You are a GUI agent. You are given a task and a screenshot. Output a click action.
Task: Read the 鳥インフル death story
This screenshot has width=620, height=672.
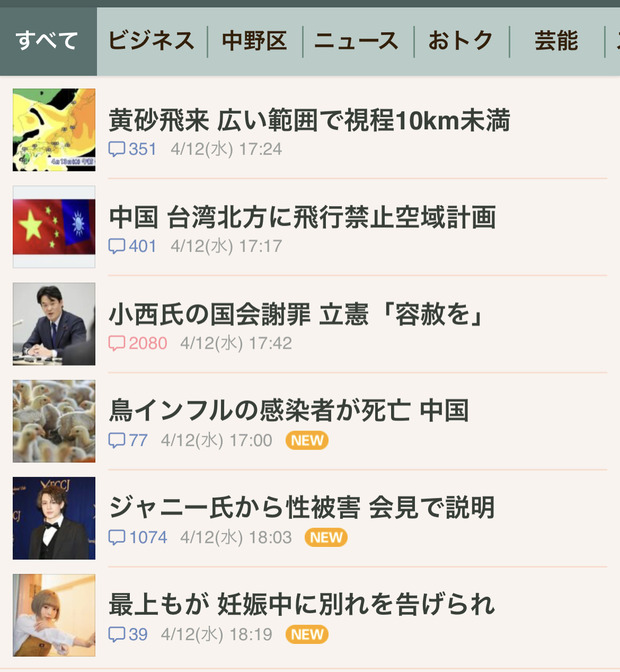click(x=288, y=410)
